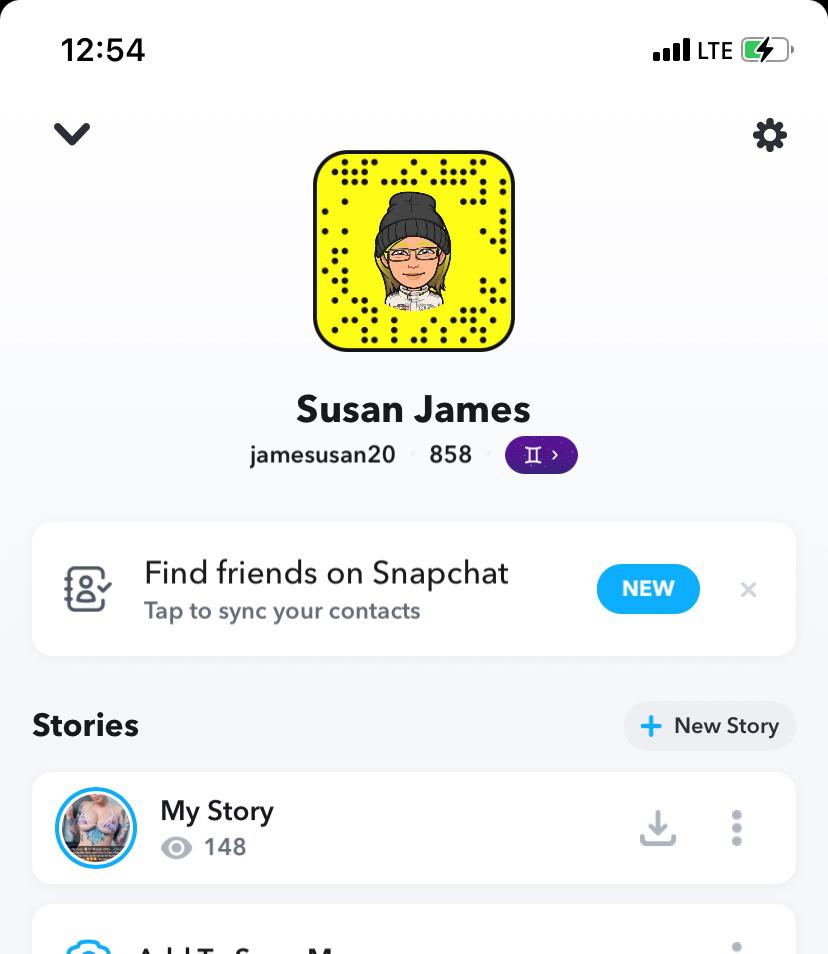Open settings via the gear icon
The image size is (828, 954).
tap(769, 135)
